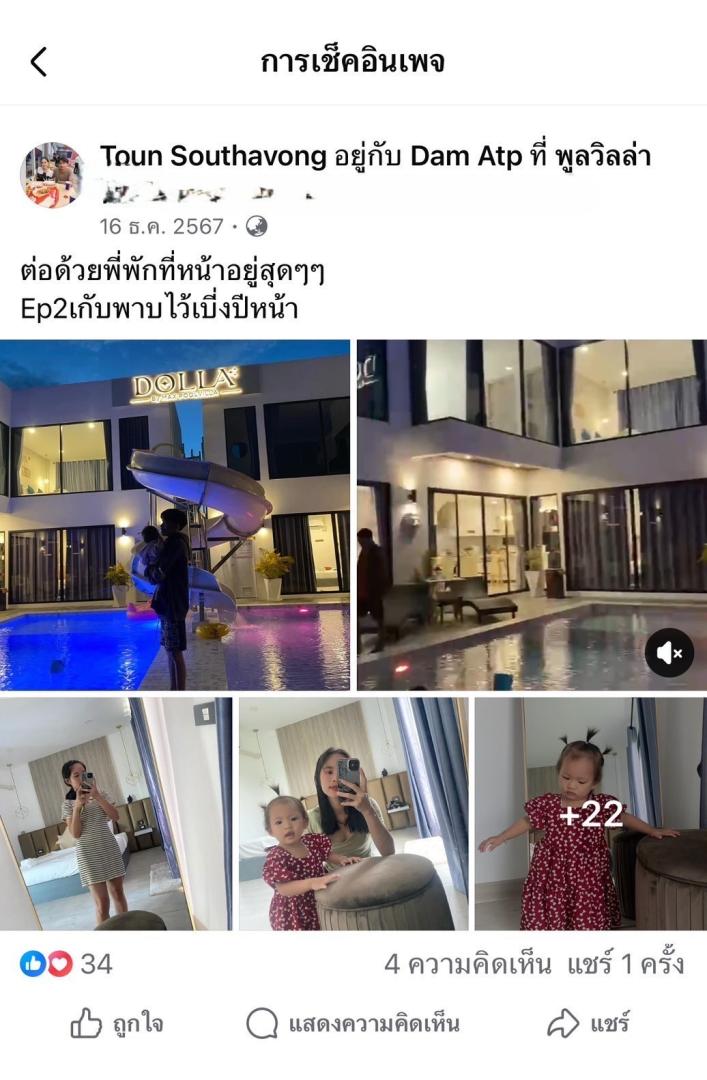
Task: Tap แสดงความคิดเห็น to write a comment
Action: tap(353, 1024)
